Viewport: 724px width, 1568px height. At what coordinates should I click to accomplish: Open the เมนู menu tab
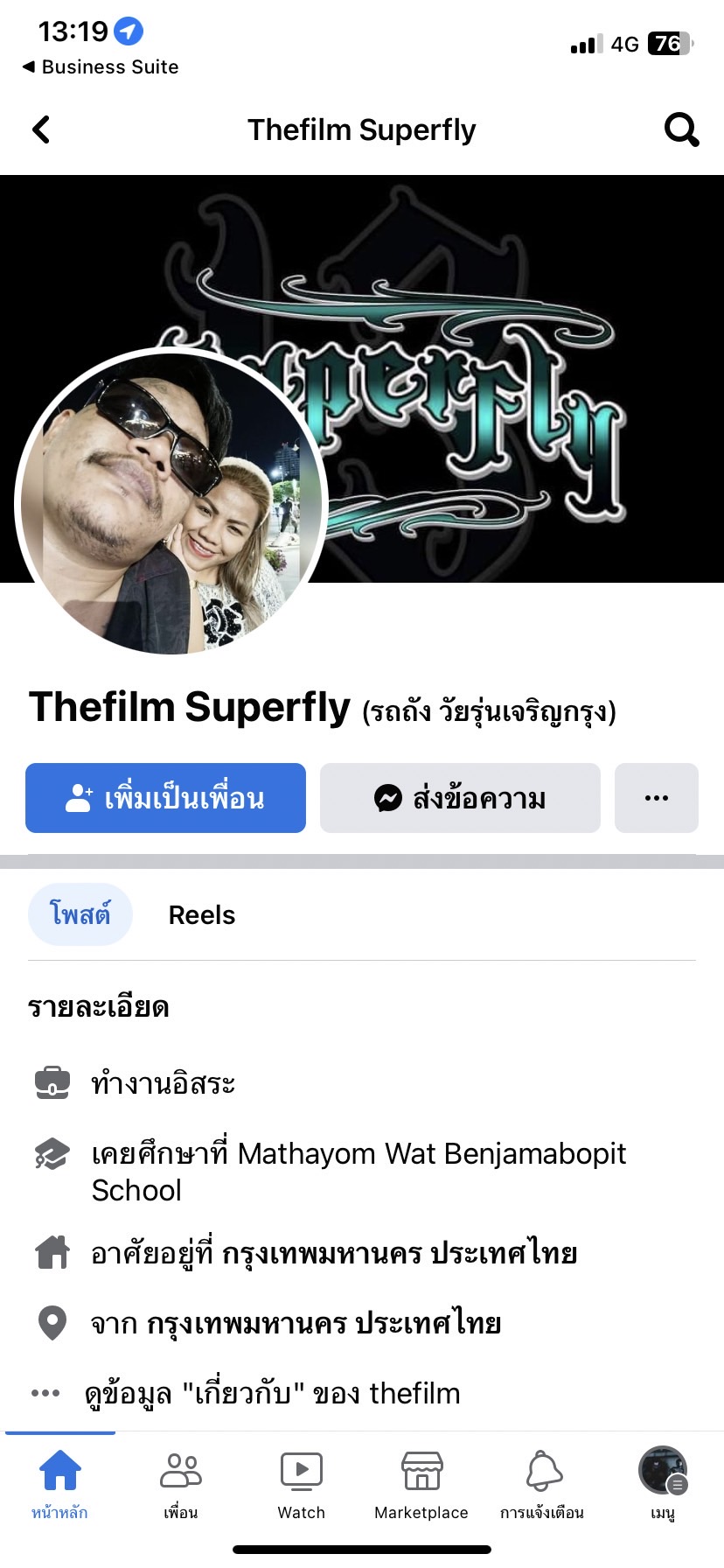tap(663, 1484)
